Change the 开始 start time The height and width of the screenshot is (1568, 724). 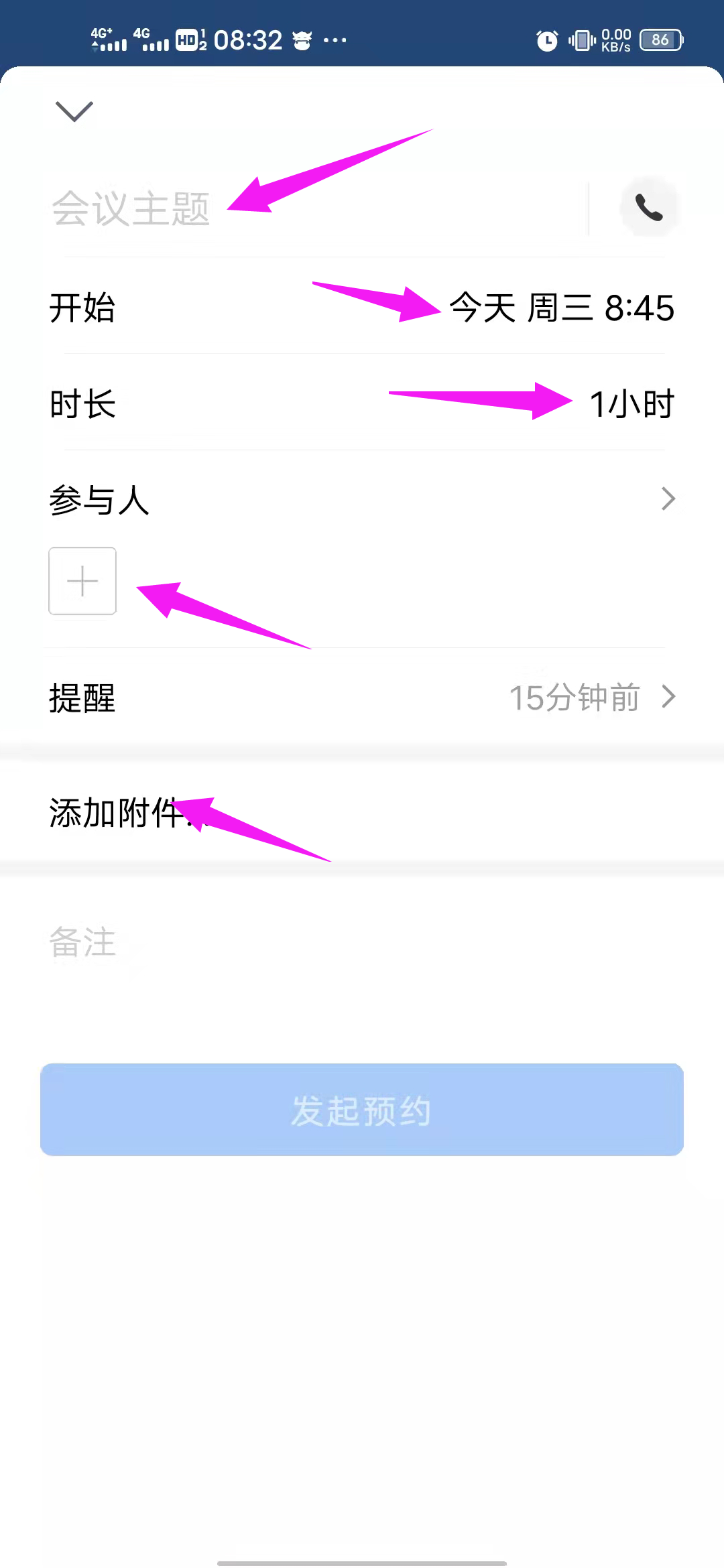click(x=561, y=308)
